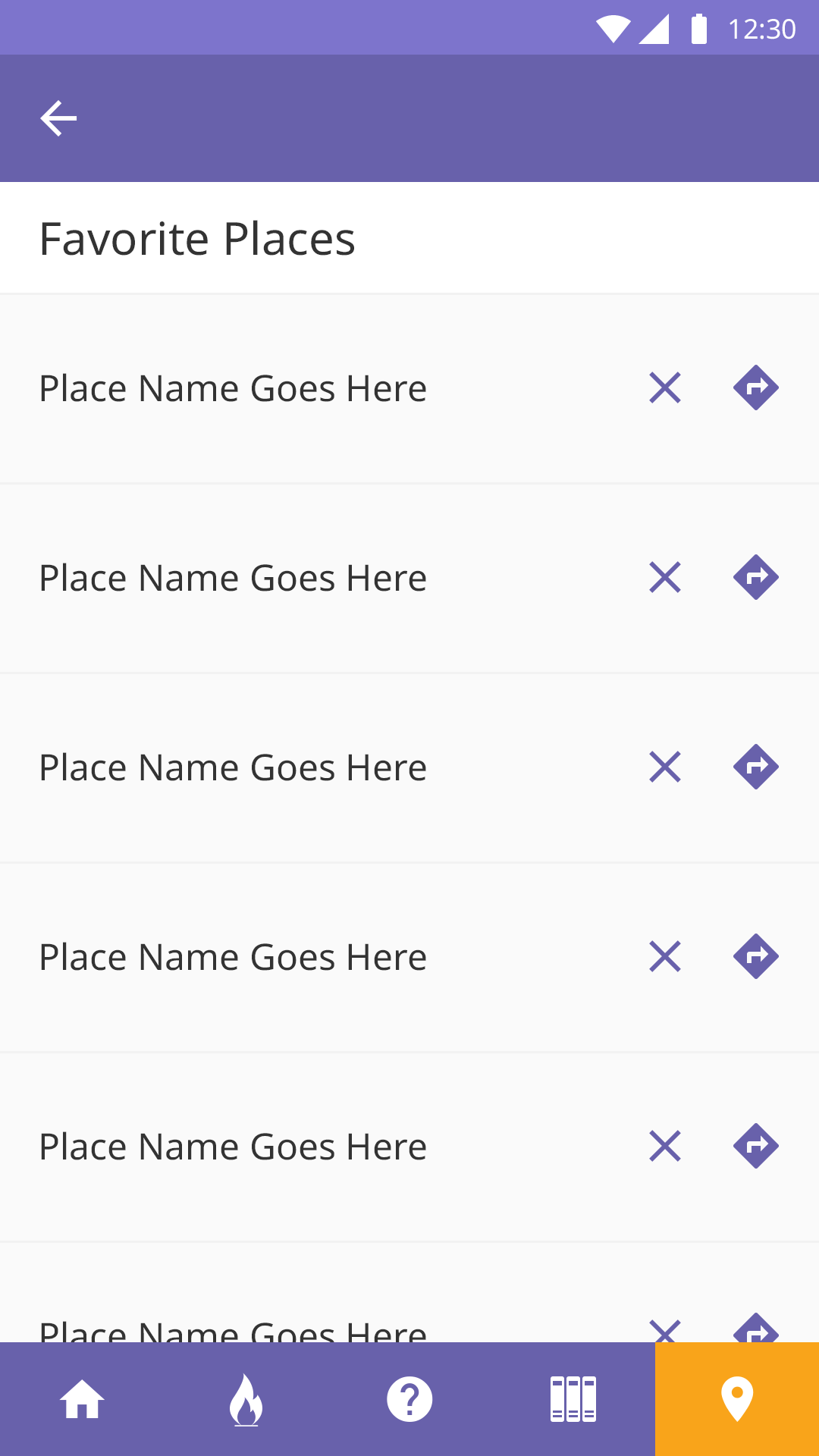Viewport: 819px width, 1456px height.
Task: Delete the fifth place from favorites
Action: click(665, 1146)
